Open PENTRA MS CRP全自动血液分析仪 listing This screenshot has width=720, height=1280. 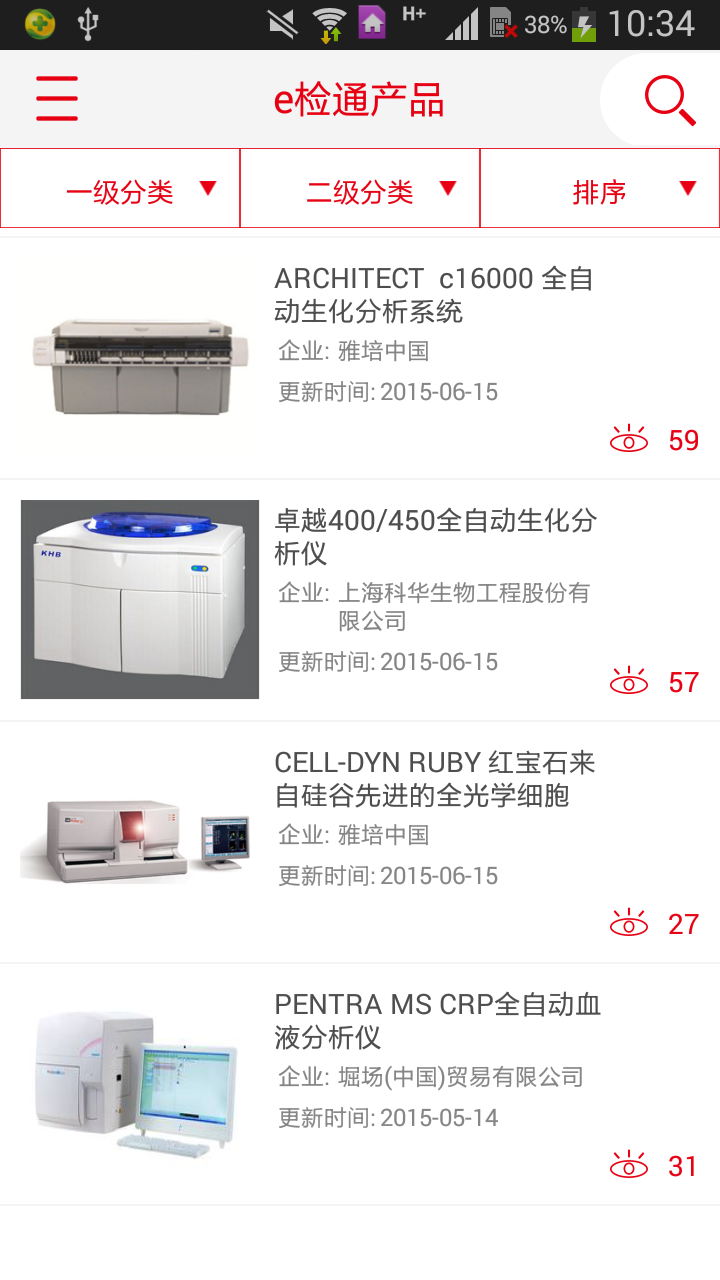pos(438,1020)
